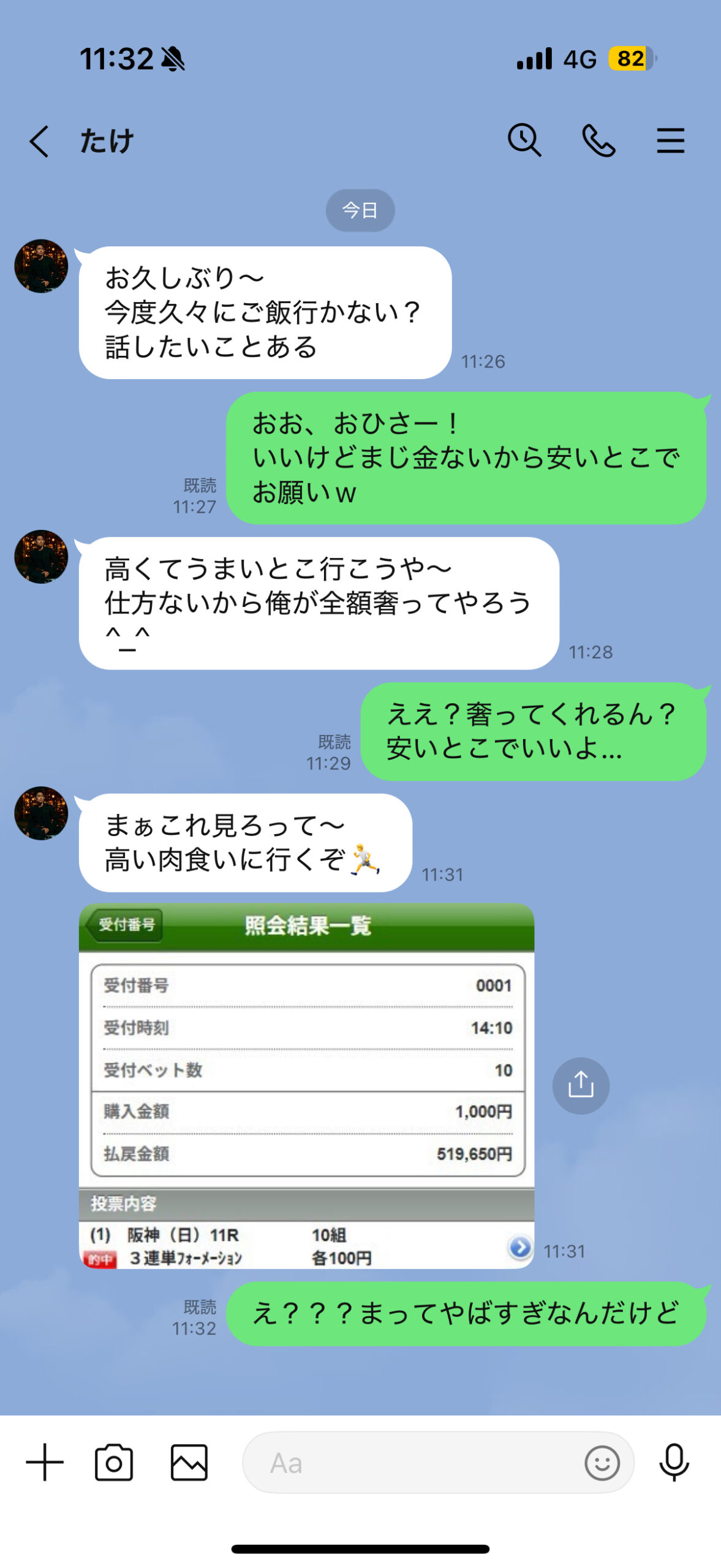Image resolution: width=721 pixels, height=1568 pixels.
Task: Go back from the たけ chat
Action: click(39, 141)
